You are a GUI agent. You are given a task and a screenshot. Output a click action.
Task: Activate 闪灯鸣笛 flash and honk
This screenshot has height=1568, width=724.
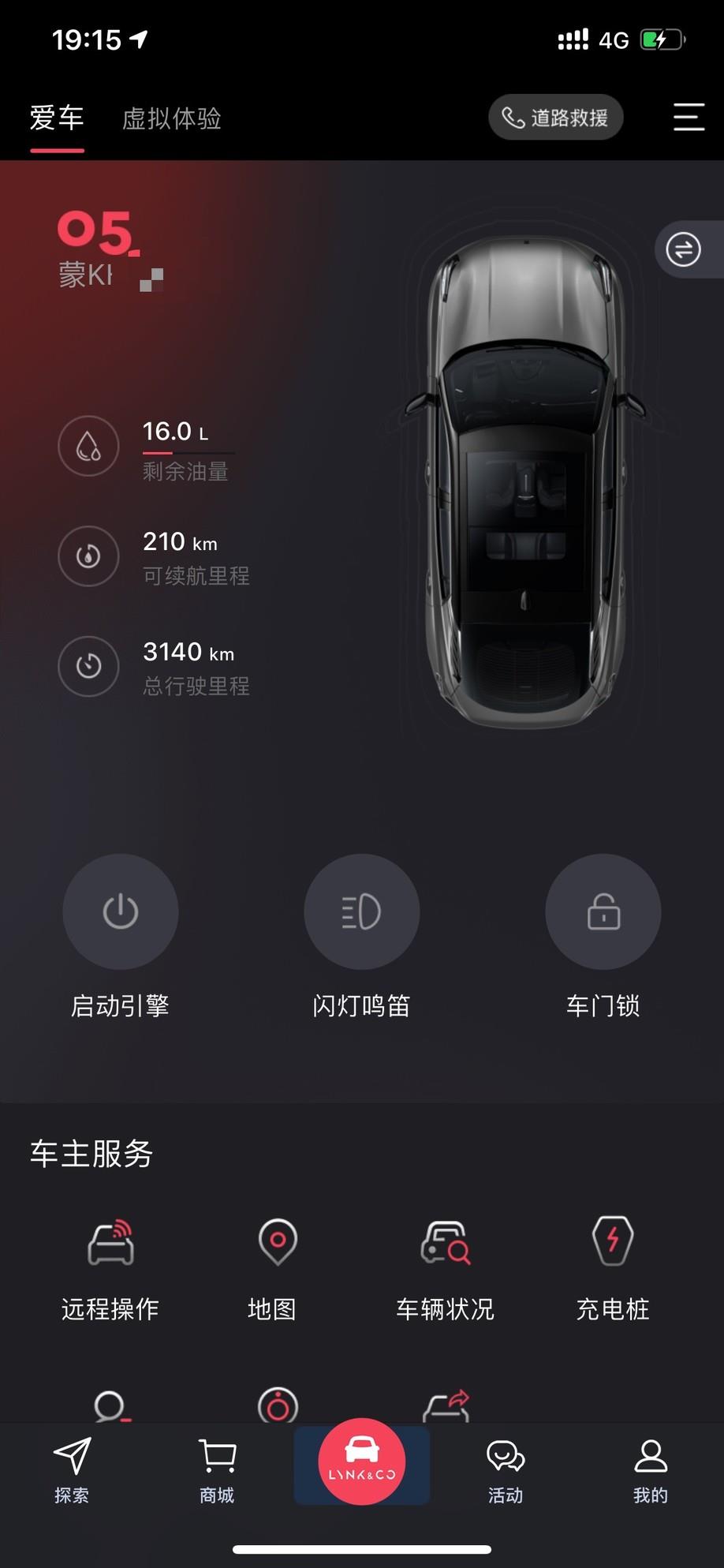pos(362,912)
